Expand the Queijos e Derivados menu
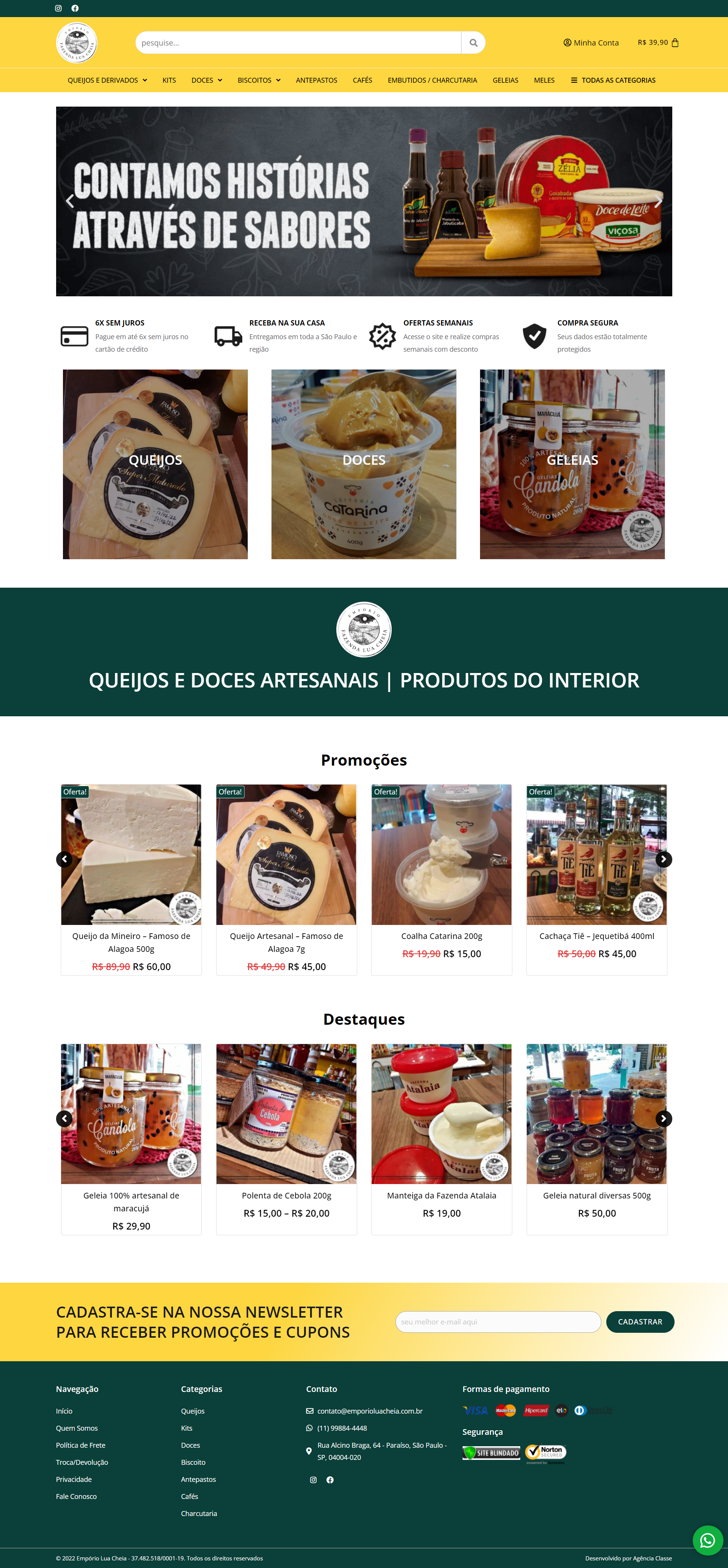728x1568 pixels. pos(107,80)
